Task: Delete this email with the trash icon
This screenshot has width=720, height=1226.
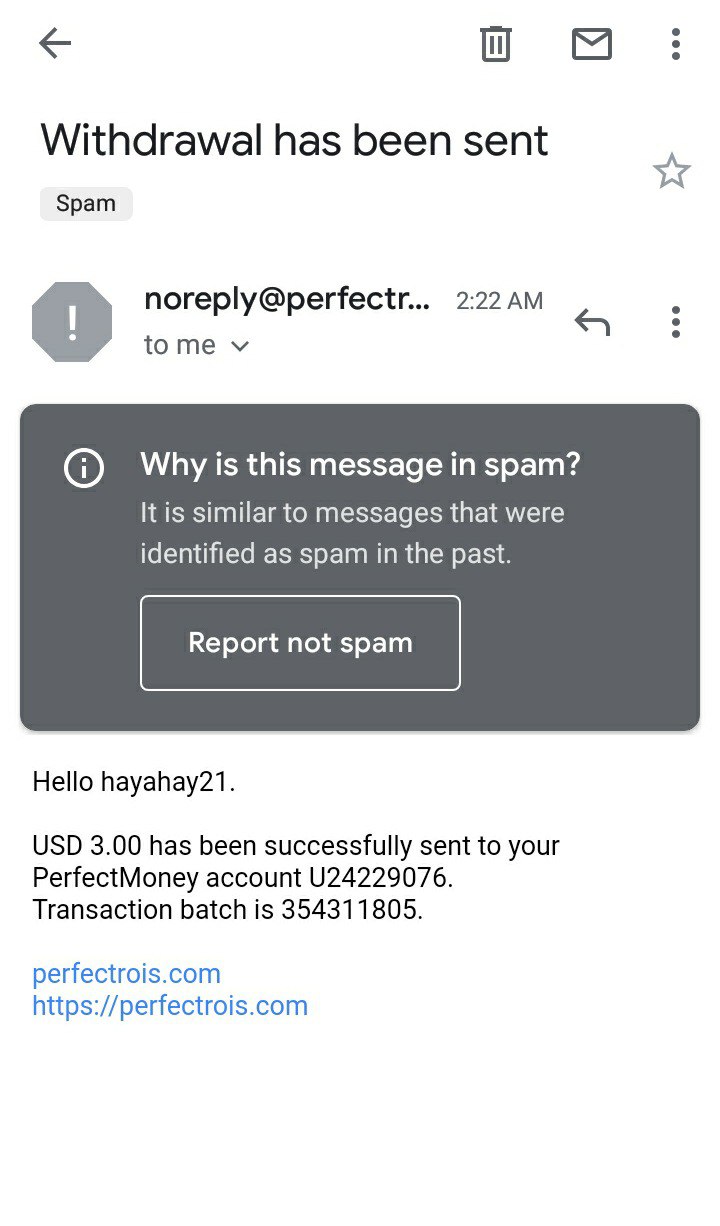Action: coord(496,44)
